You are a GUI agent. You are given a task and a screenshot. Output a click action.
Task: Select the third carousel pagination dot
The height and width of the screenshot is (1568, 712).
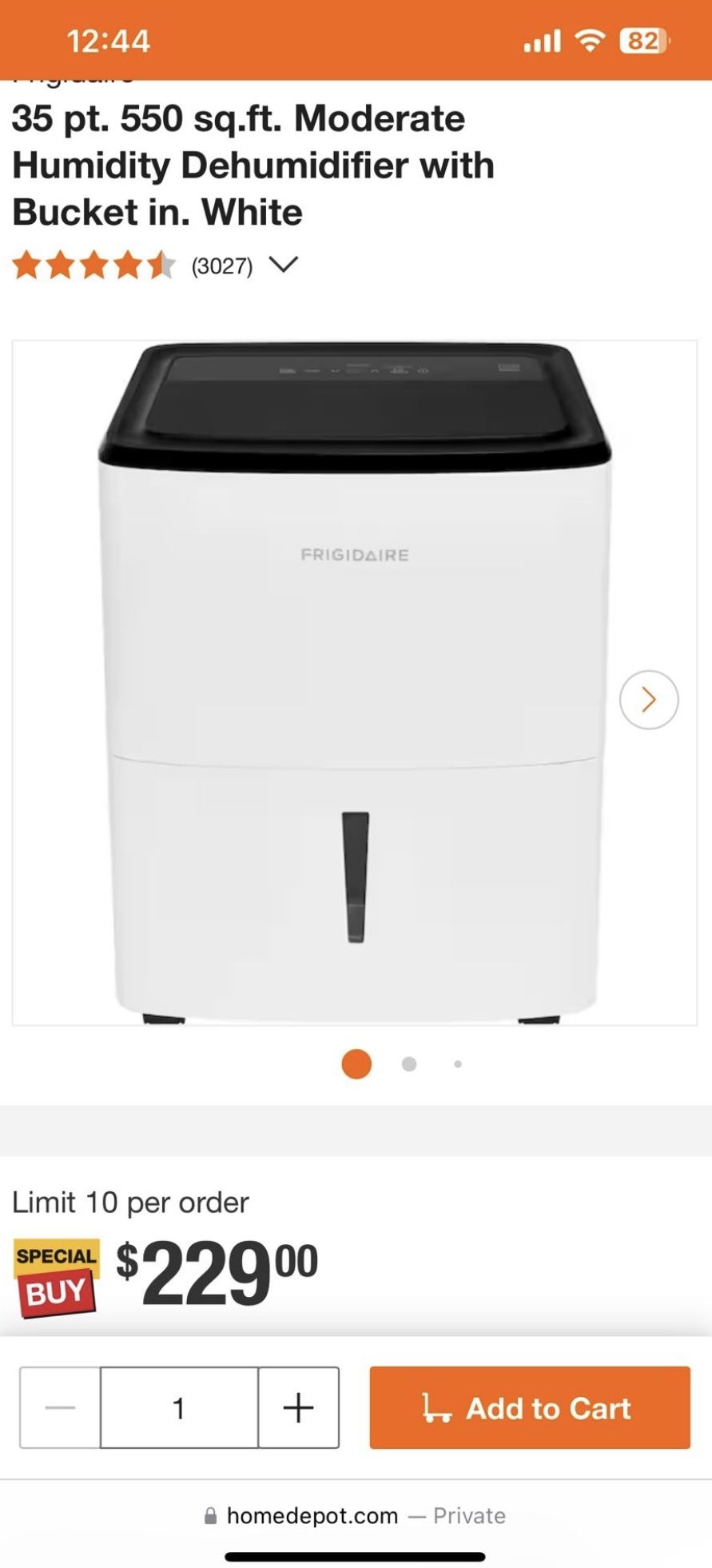coord(459,1063)
